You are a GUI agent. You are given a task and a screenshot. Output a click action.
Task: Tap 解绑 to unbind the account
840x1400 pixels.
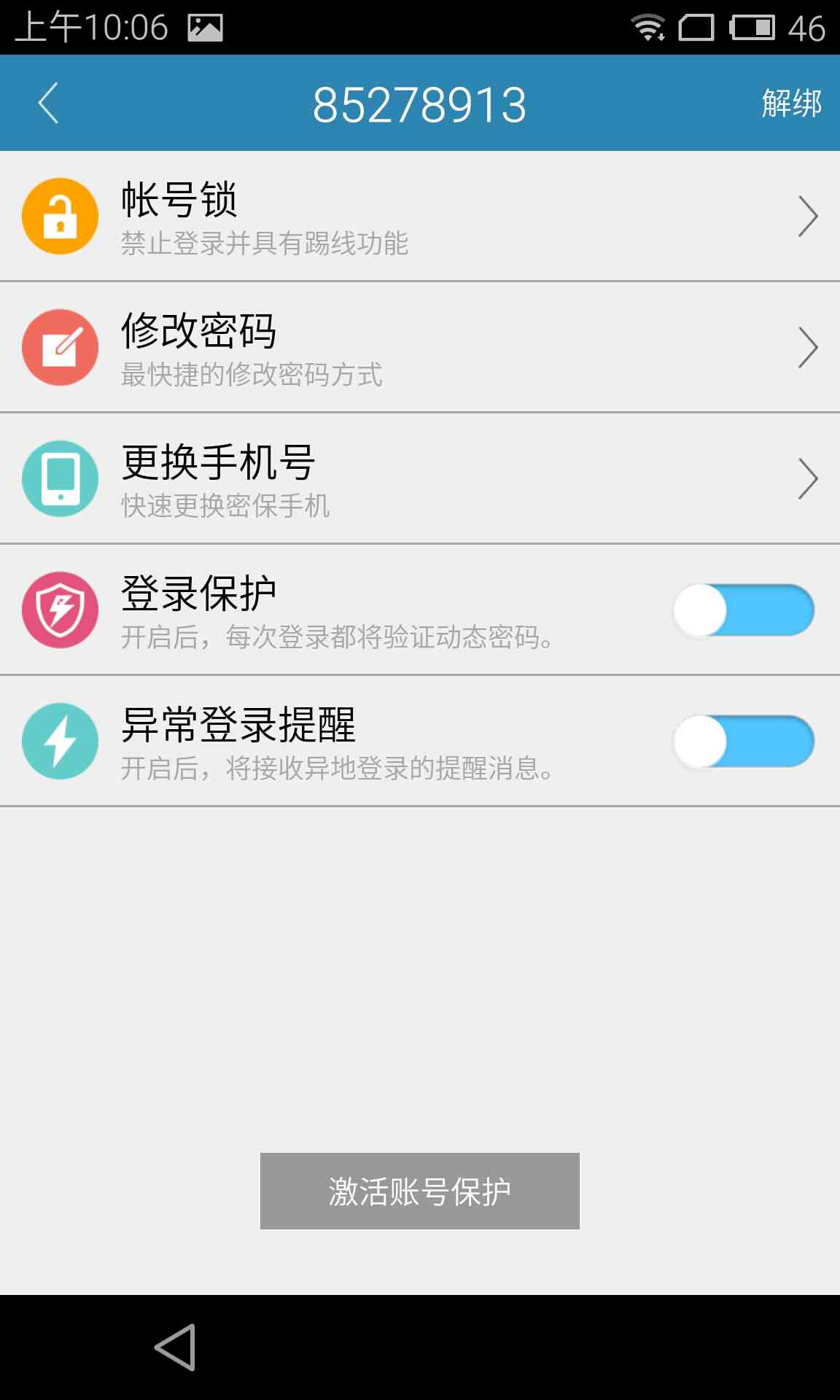coord(791,104)
